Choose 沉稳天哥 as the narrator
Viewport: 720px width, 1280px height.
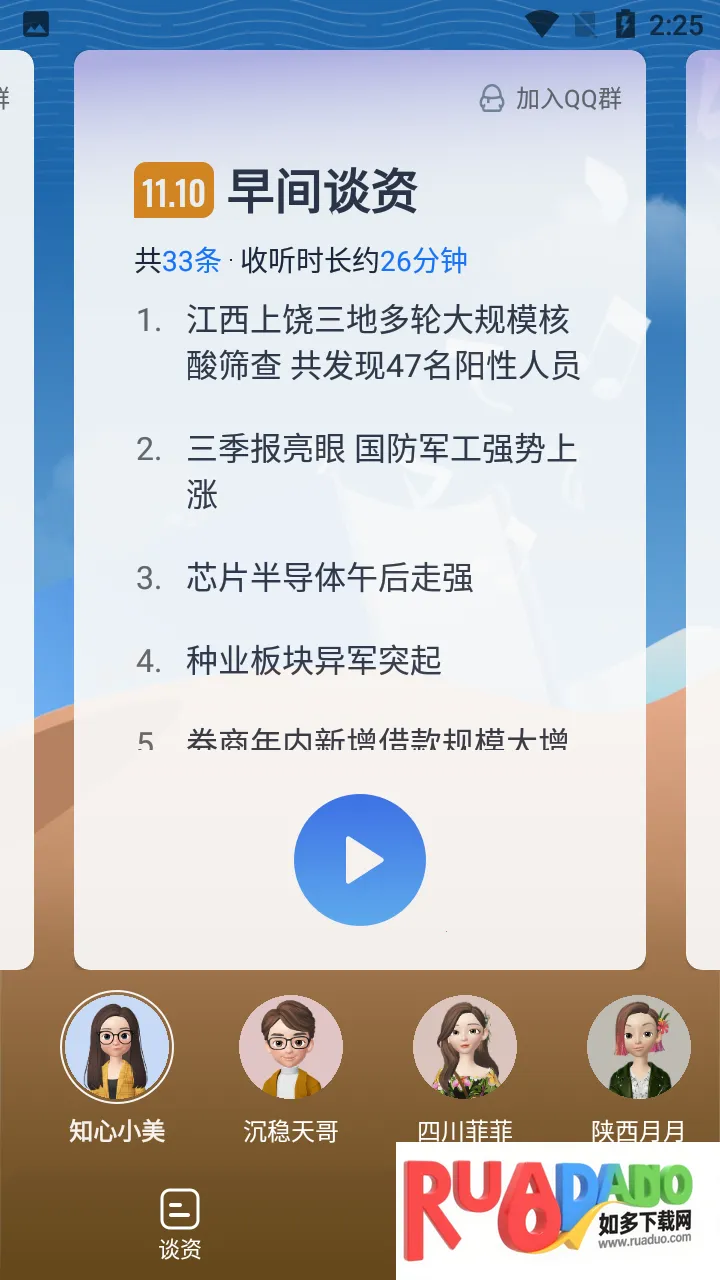click(291, 1047)
